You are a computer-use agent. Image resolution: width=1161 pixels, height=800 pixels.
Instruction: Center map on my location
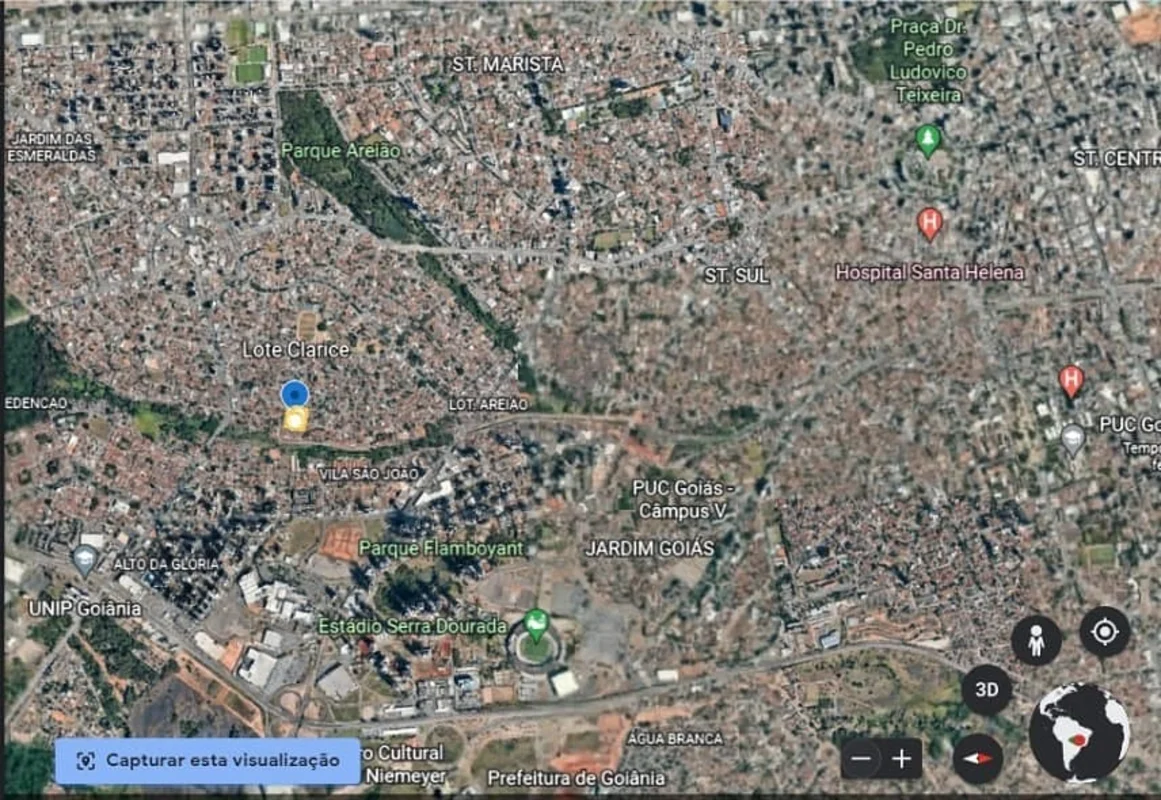tap(1104, 632)
